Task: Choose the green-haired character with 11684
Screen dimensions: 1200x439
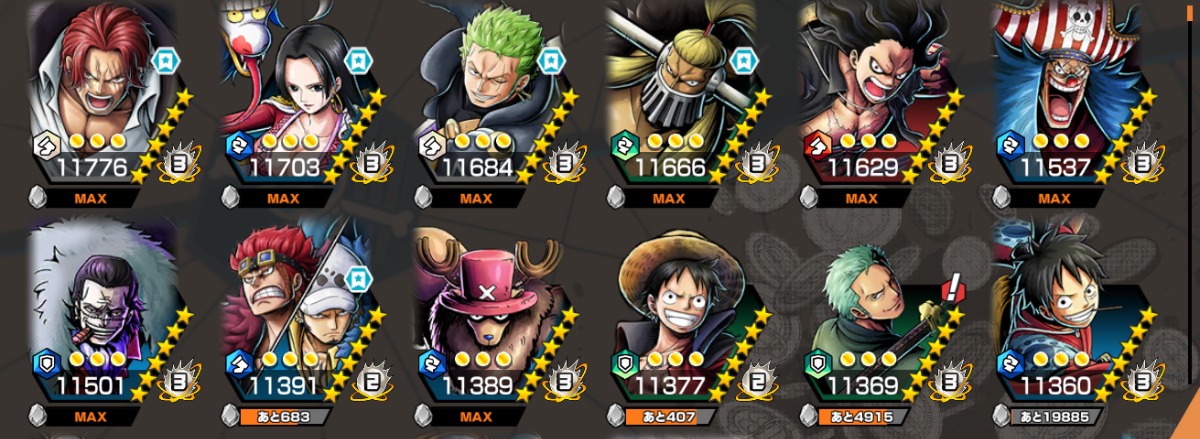Action: click(490, 100)
